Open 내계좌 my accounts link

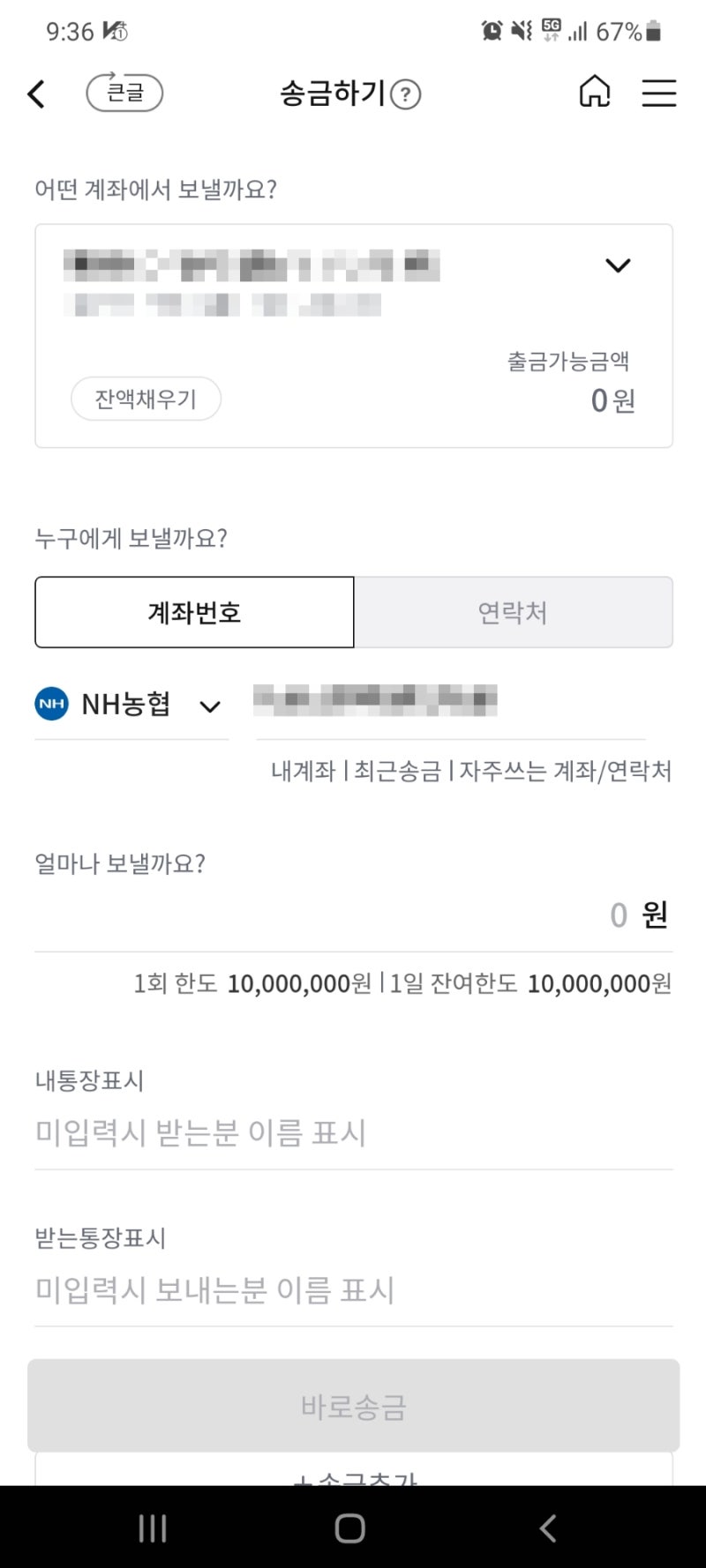click(303, 771)
